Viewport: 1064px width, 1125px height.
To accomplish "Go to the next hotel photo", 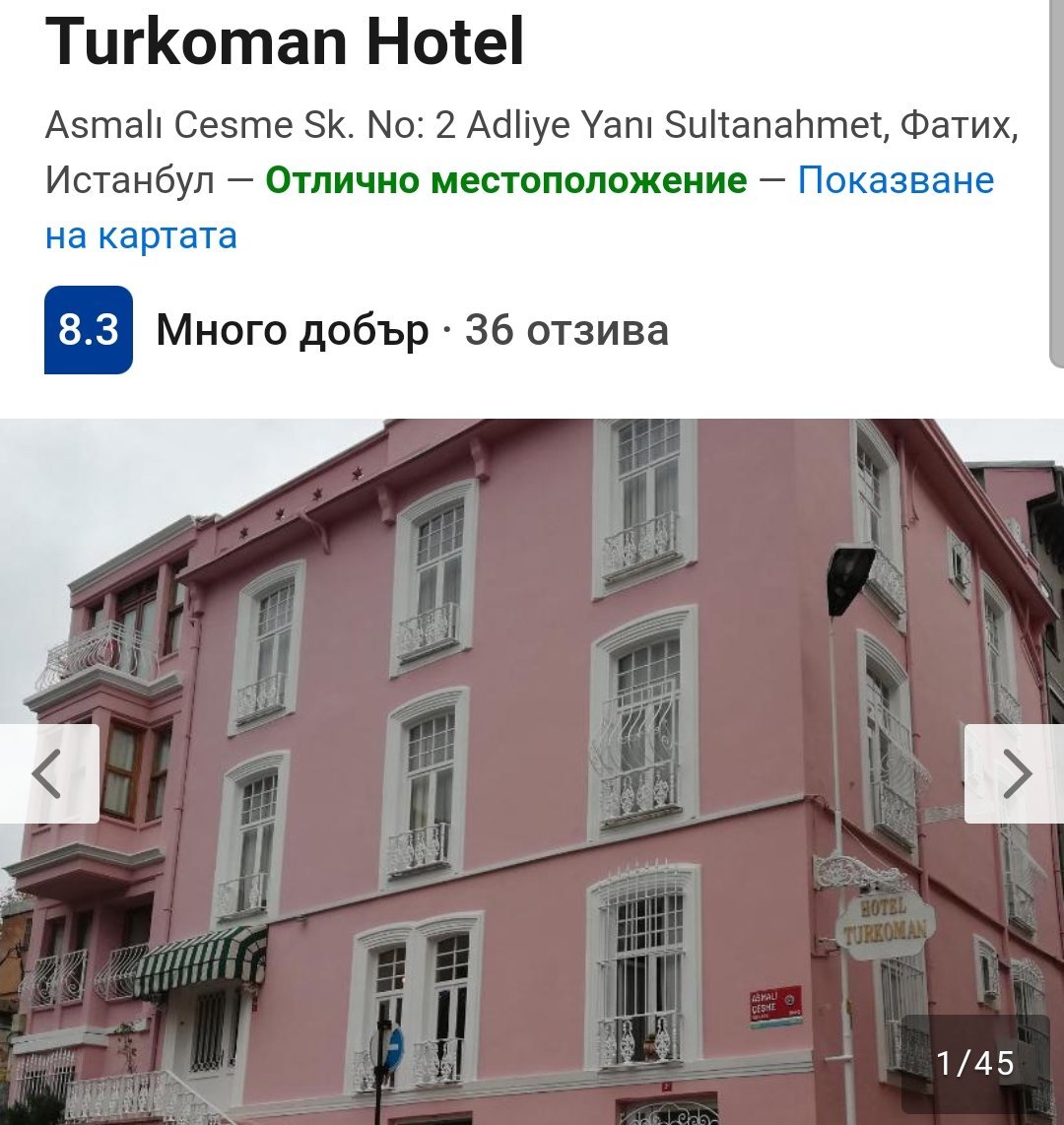I will tap(1015, 773).
